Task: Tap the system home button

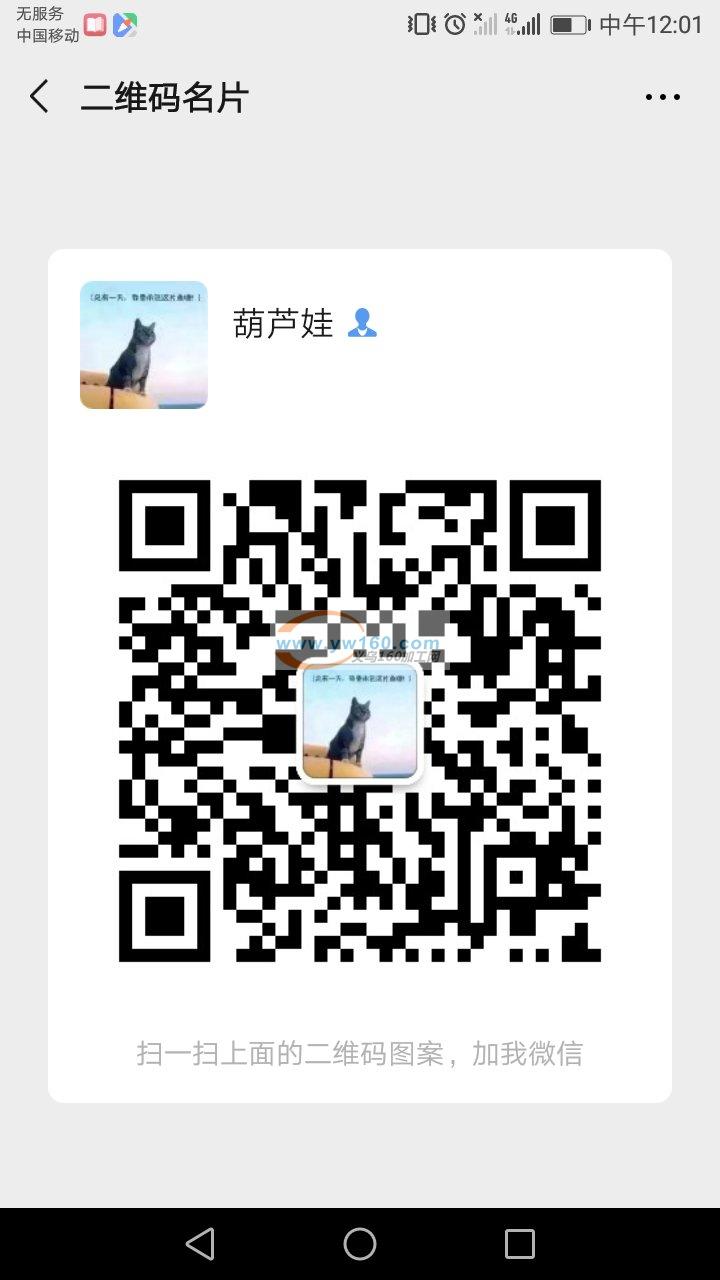Action: pyautogui.click(x=360, y=1243)
